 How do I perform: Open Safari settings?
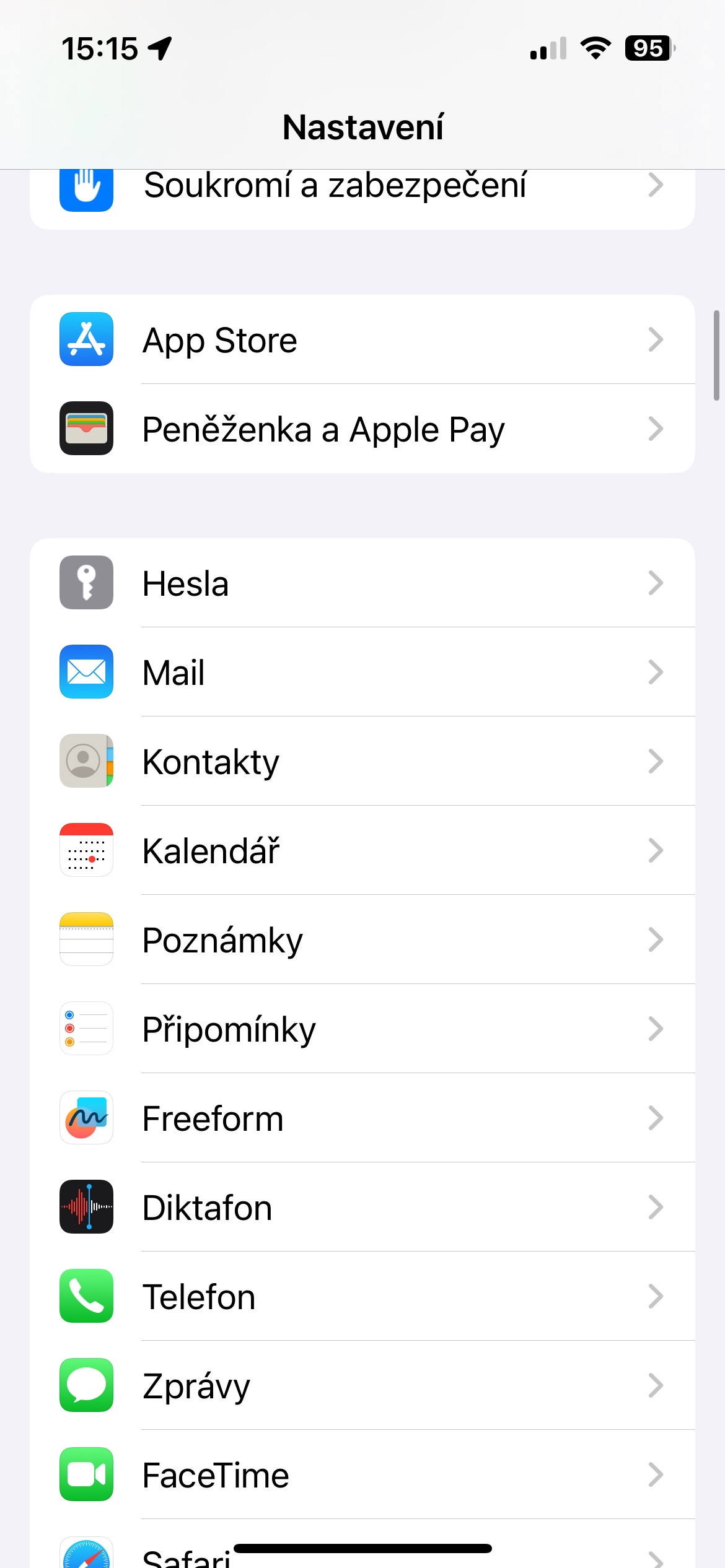point(362,1544)
